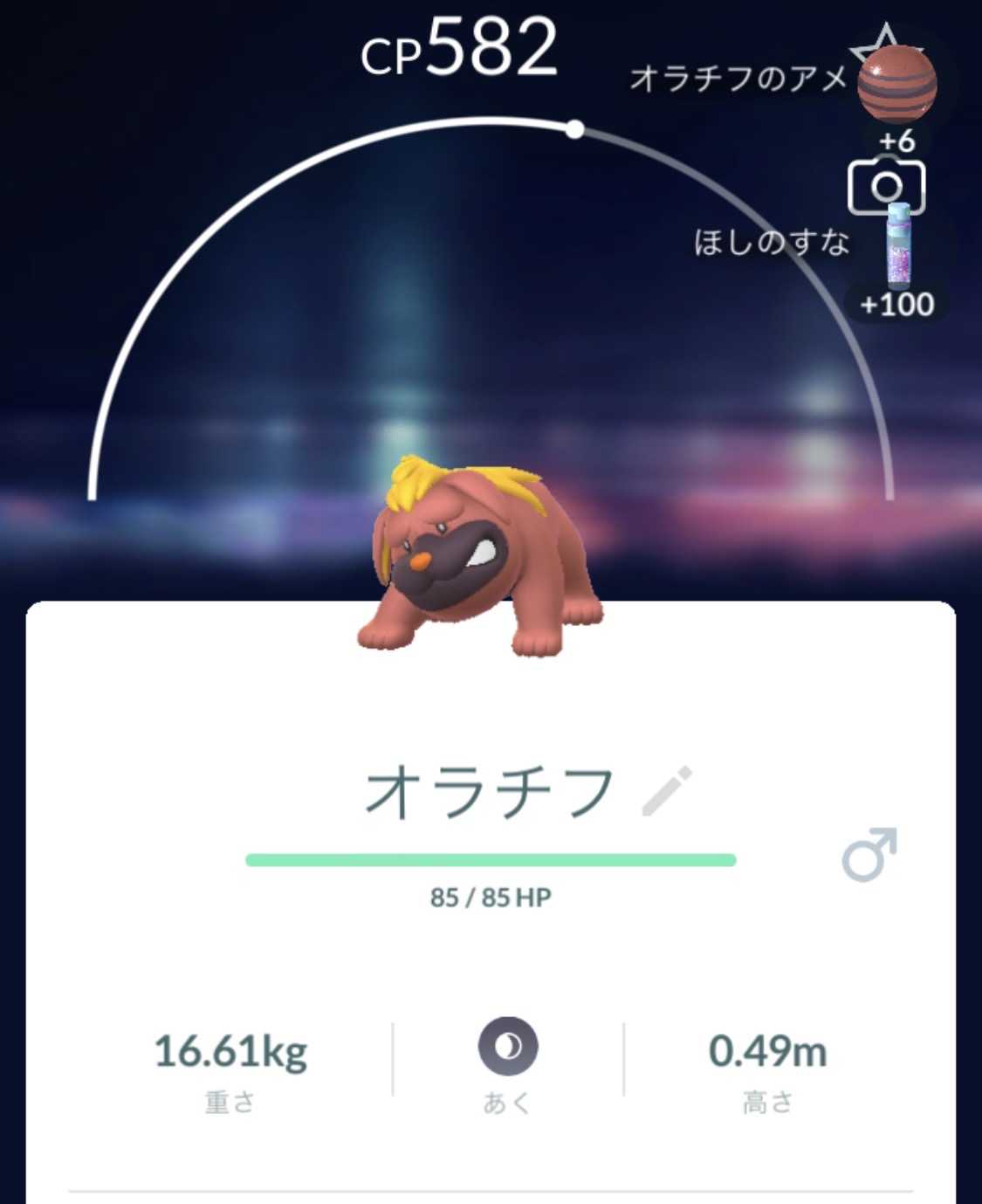Edit the オラチフ nickname with pencil icon

[x=667, y=791]
